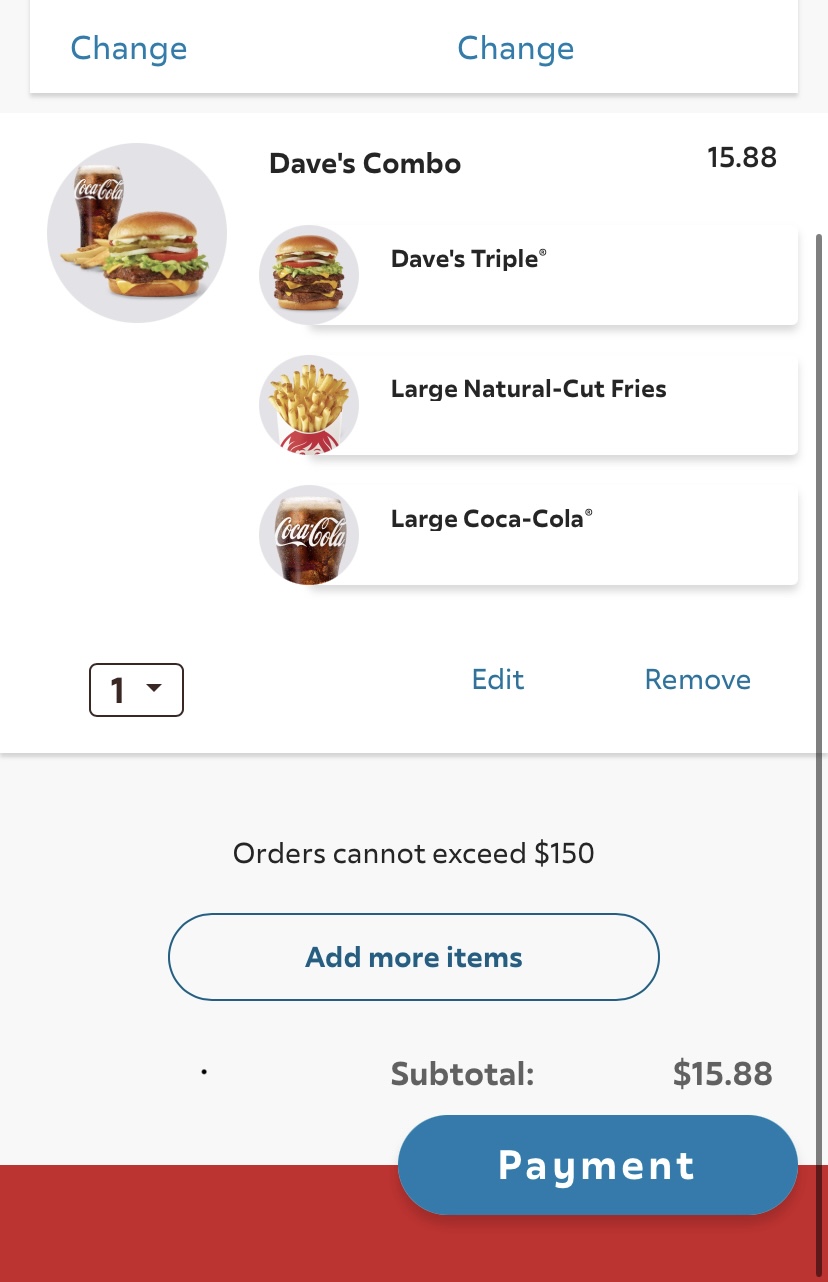This screenshot has width=828, height=1282.
Task: Add more items to the order
Action: 414,957
